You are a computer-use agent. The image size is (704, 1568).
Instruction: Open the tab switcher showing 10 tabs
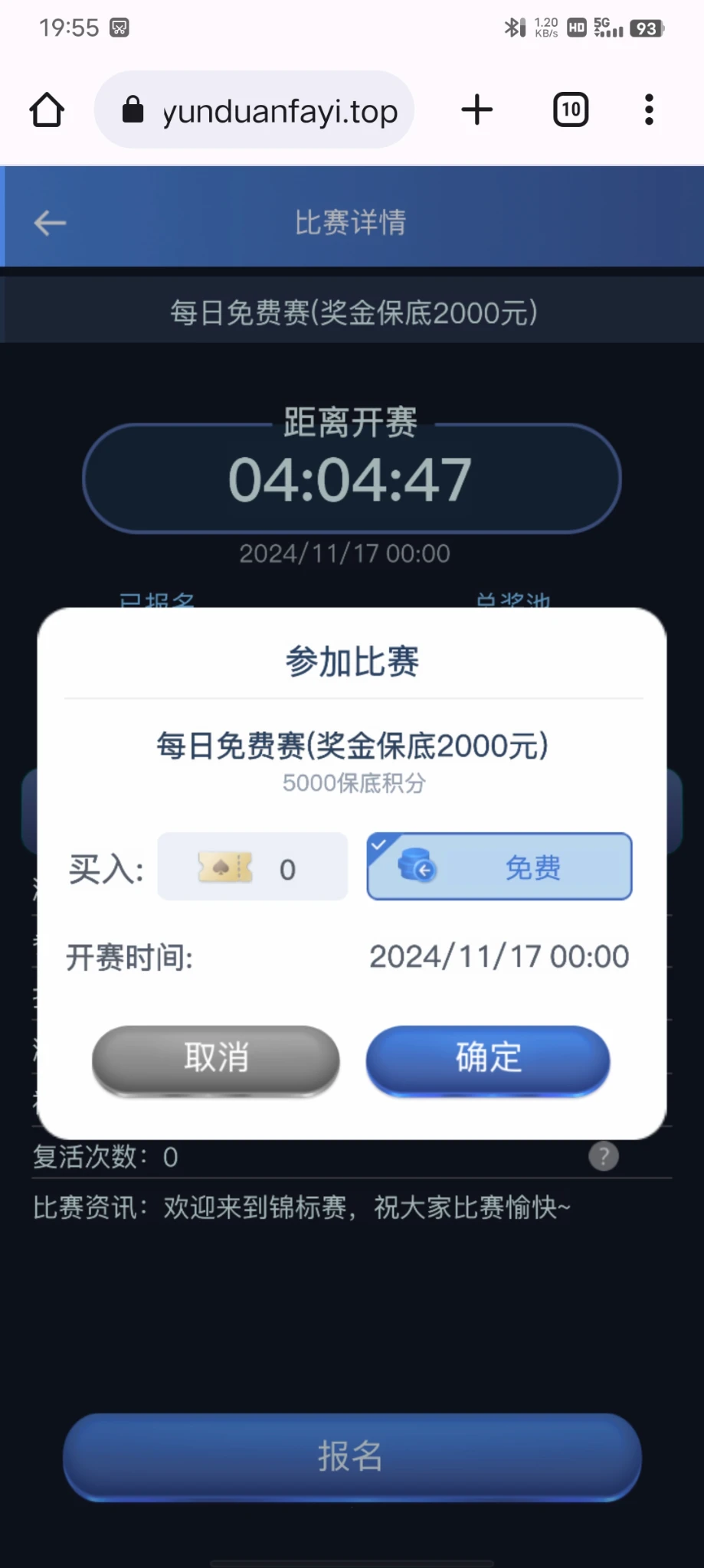pos(571,110)
